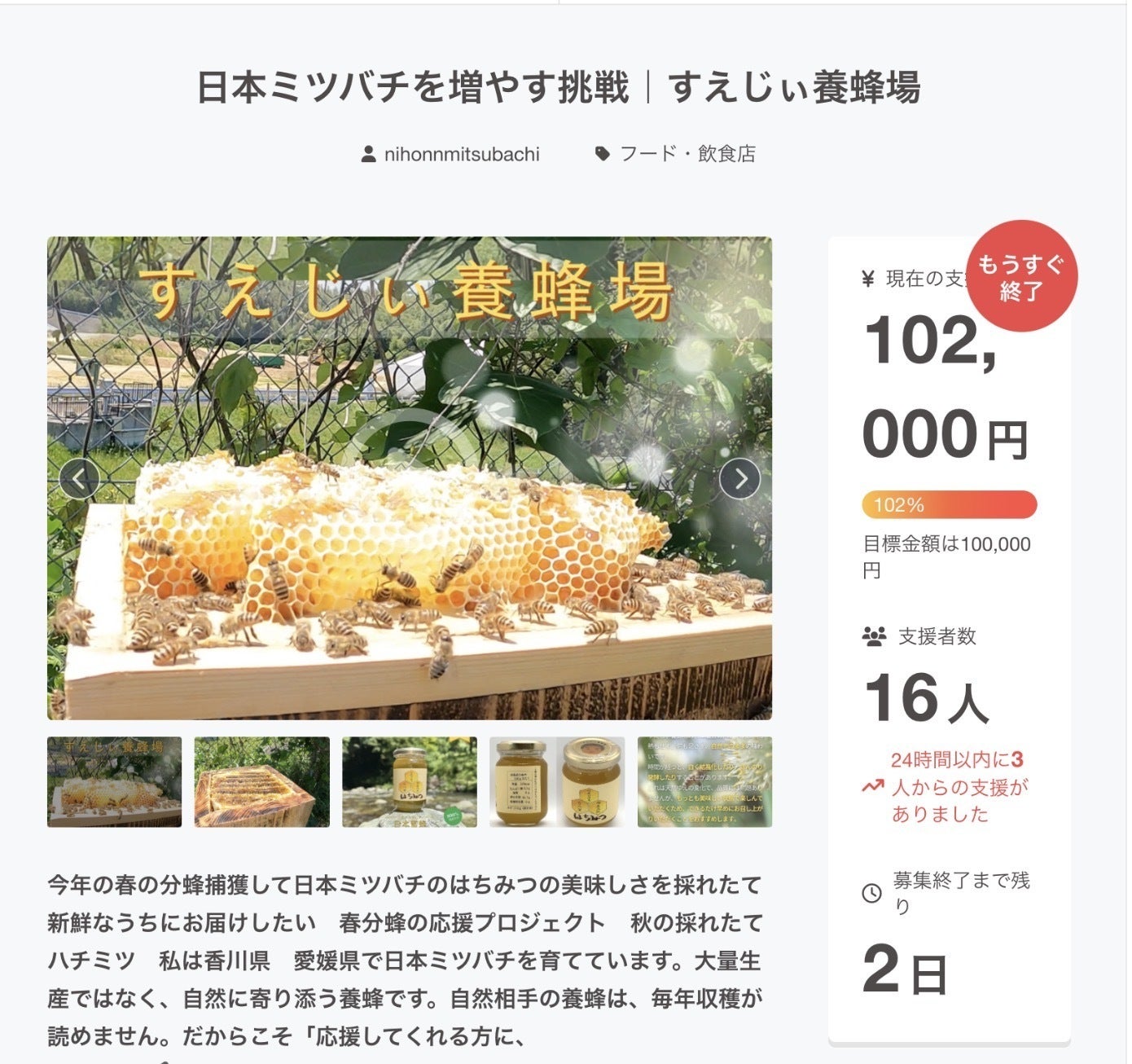1132x1064 pixels.
Task: Open project owner nihonnmitsubachi's profile
Action: 461,154
